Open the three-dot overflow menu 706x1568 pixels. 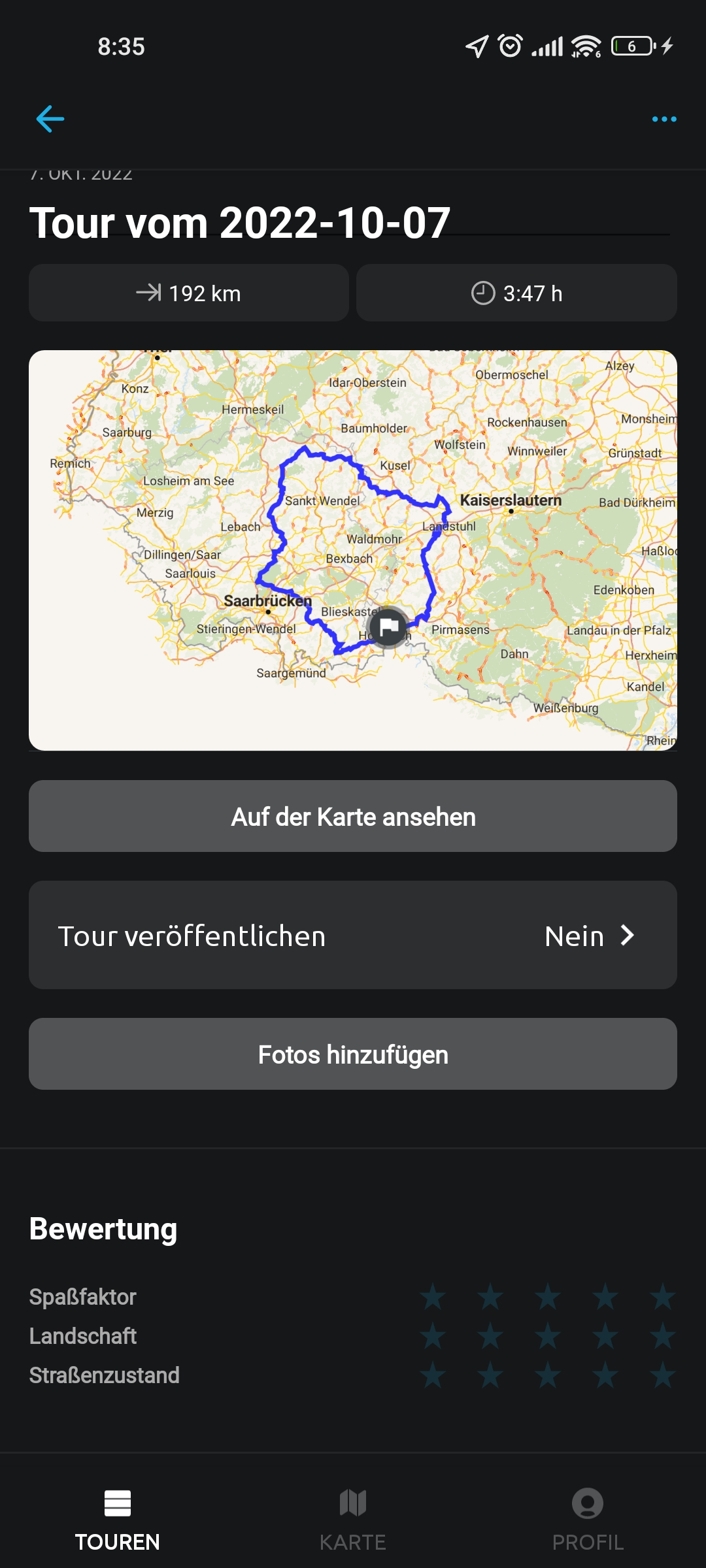click(664, 119)
